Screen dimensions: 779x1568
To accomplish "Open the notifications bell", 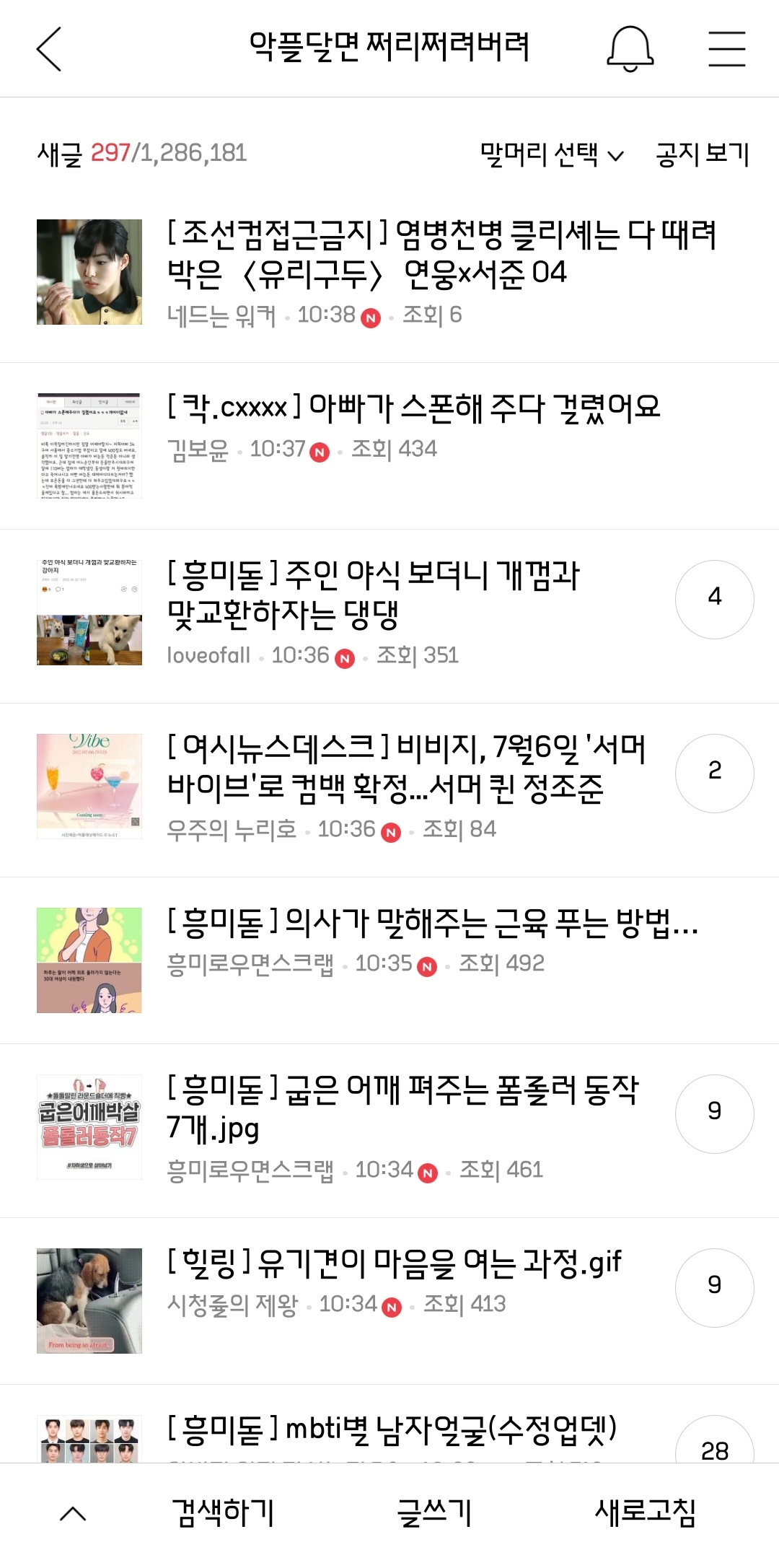I will click(x=630, y=49).
